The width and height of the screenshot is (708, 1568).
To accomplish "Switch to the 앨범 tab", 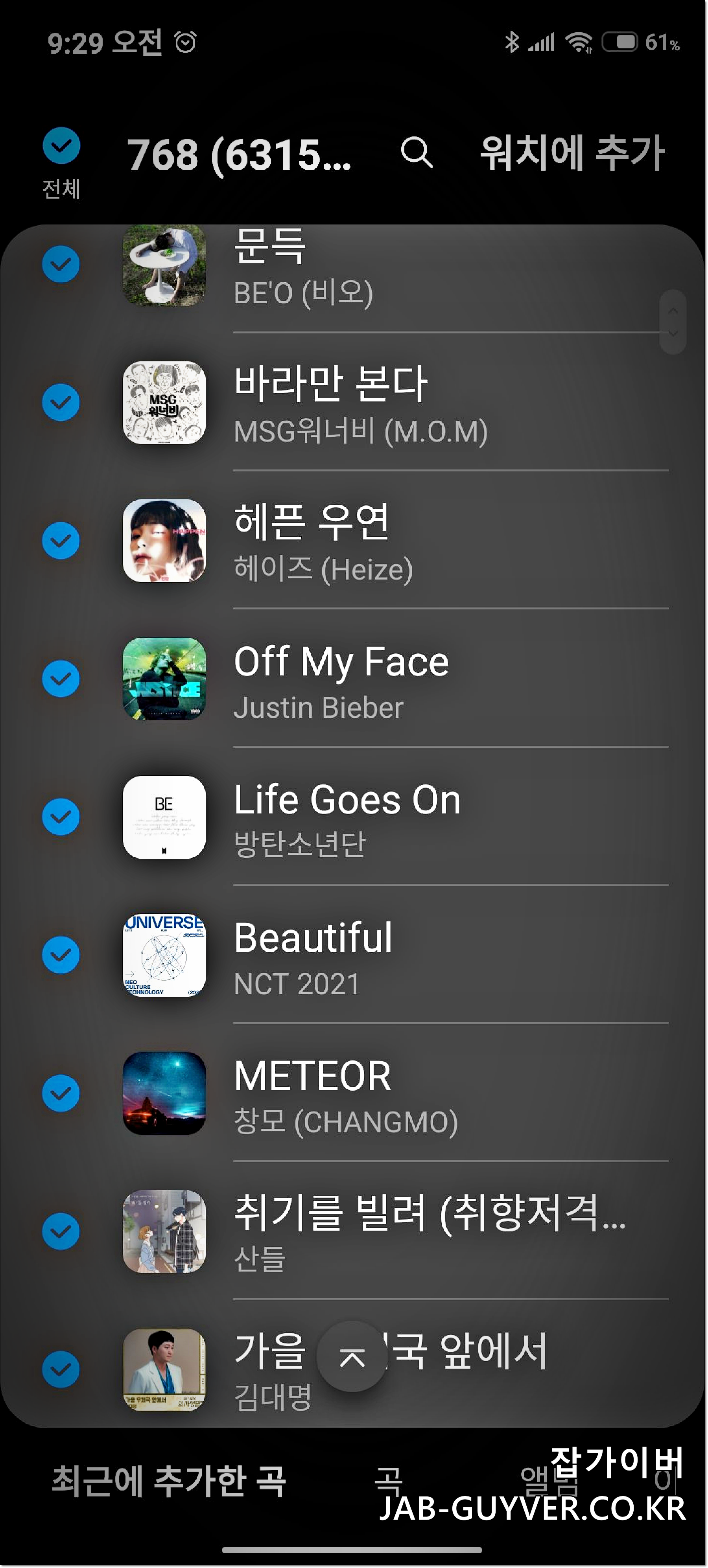I will 548,1480.
